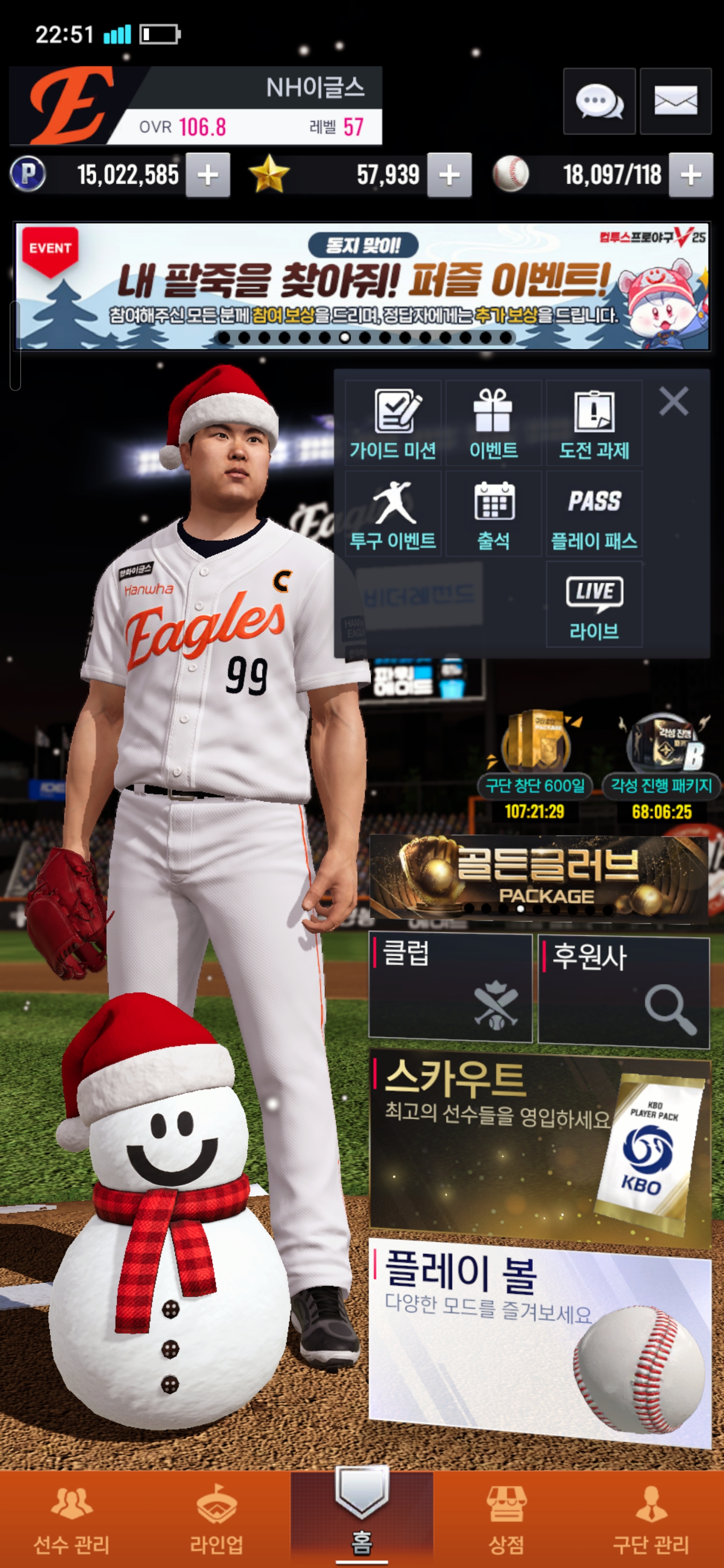Open 가이드 미션 menu
This screenshot has width=724, height=1568.
(x=393, y=424)
